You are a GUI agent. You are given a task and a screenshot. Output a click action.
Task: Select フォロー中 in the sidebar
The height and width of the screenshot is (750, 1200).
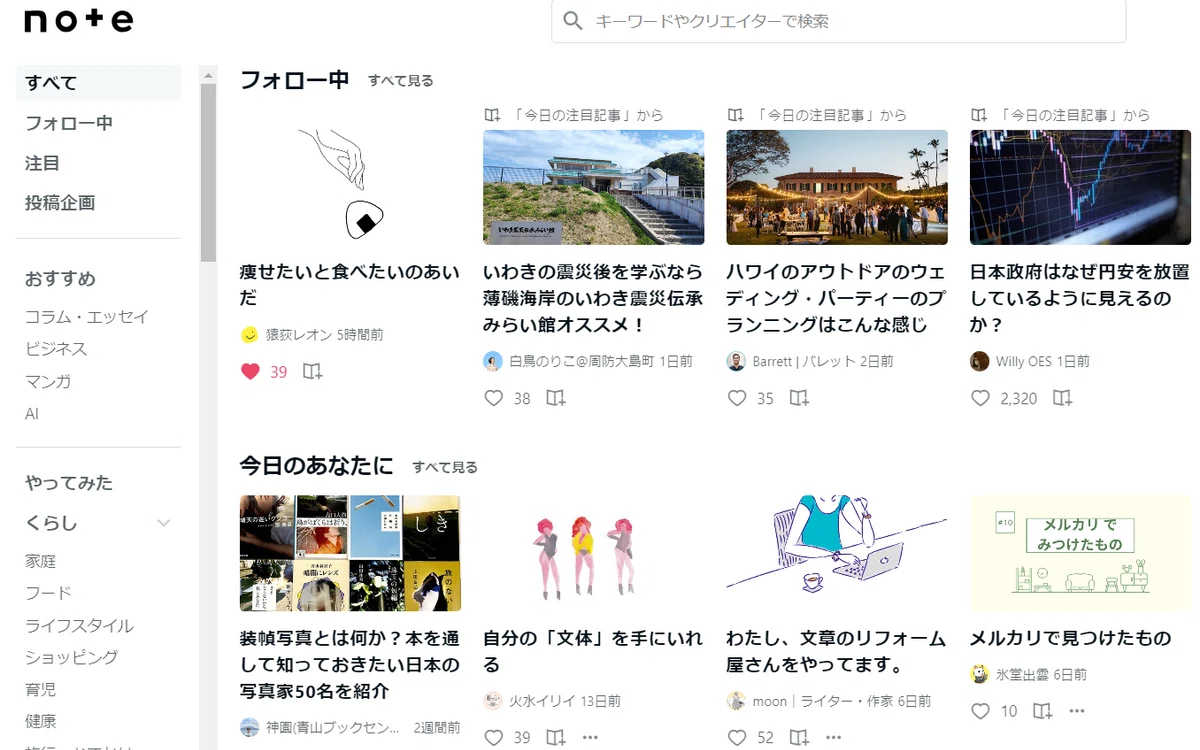pos(69,123)
